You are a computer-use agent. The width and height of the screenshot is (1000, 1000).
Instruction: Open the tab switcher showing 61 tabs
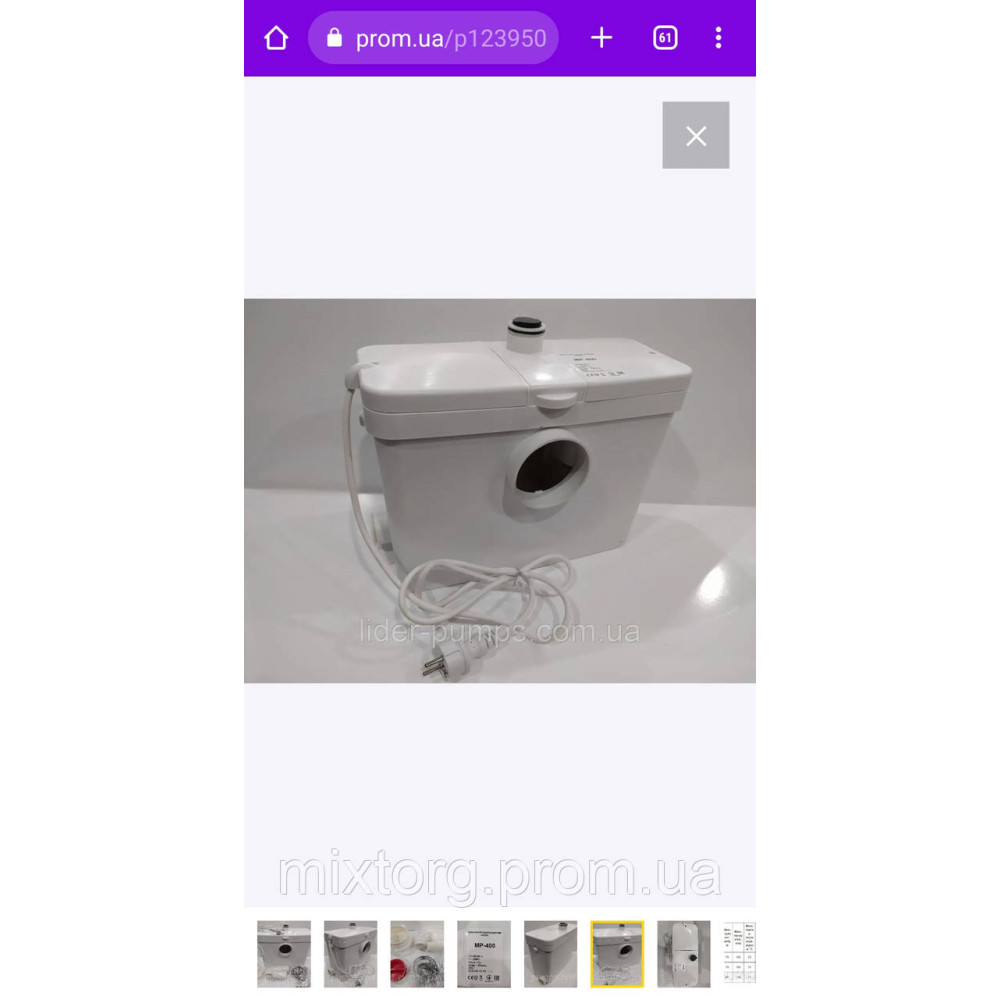point(665,38)
